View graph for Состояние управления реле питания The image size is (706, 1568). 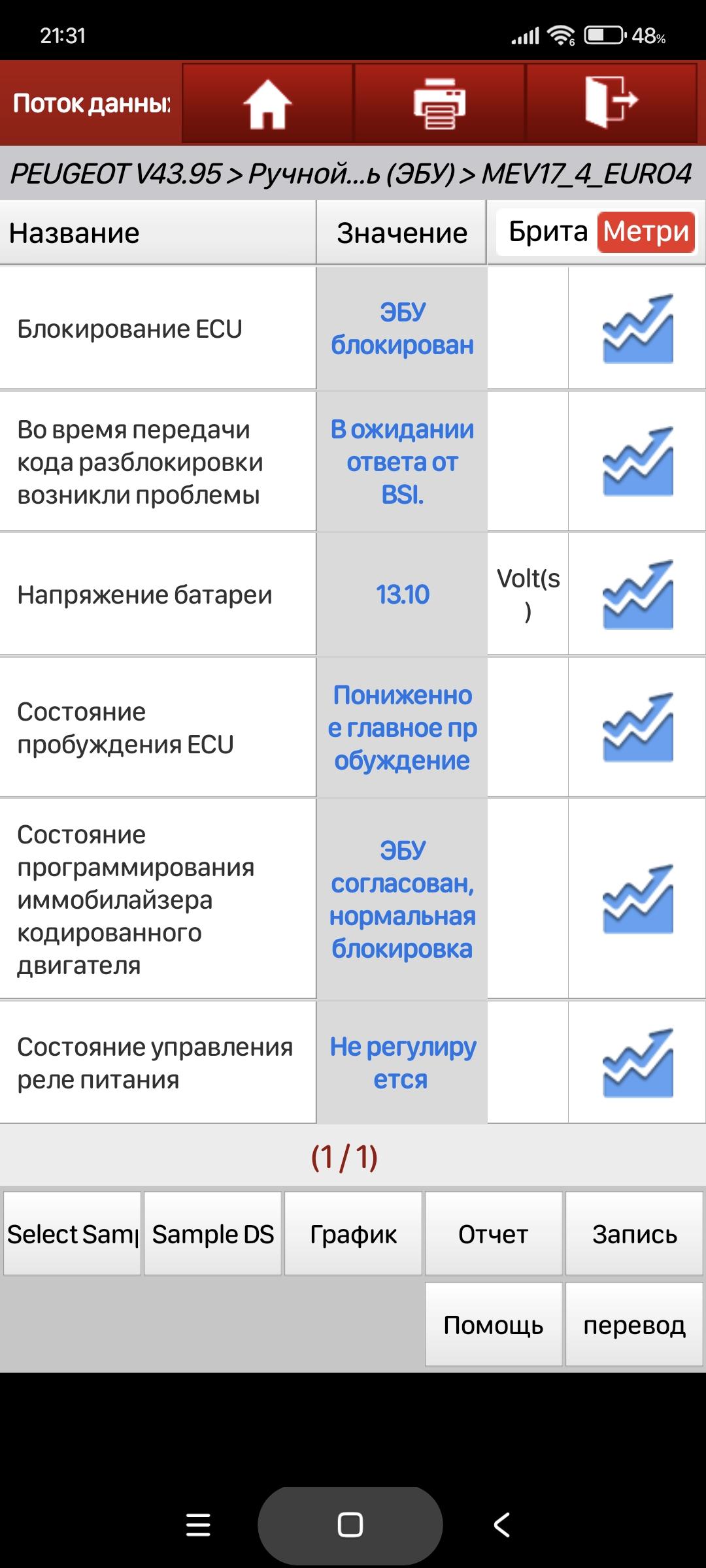(x=637, y=1063)
